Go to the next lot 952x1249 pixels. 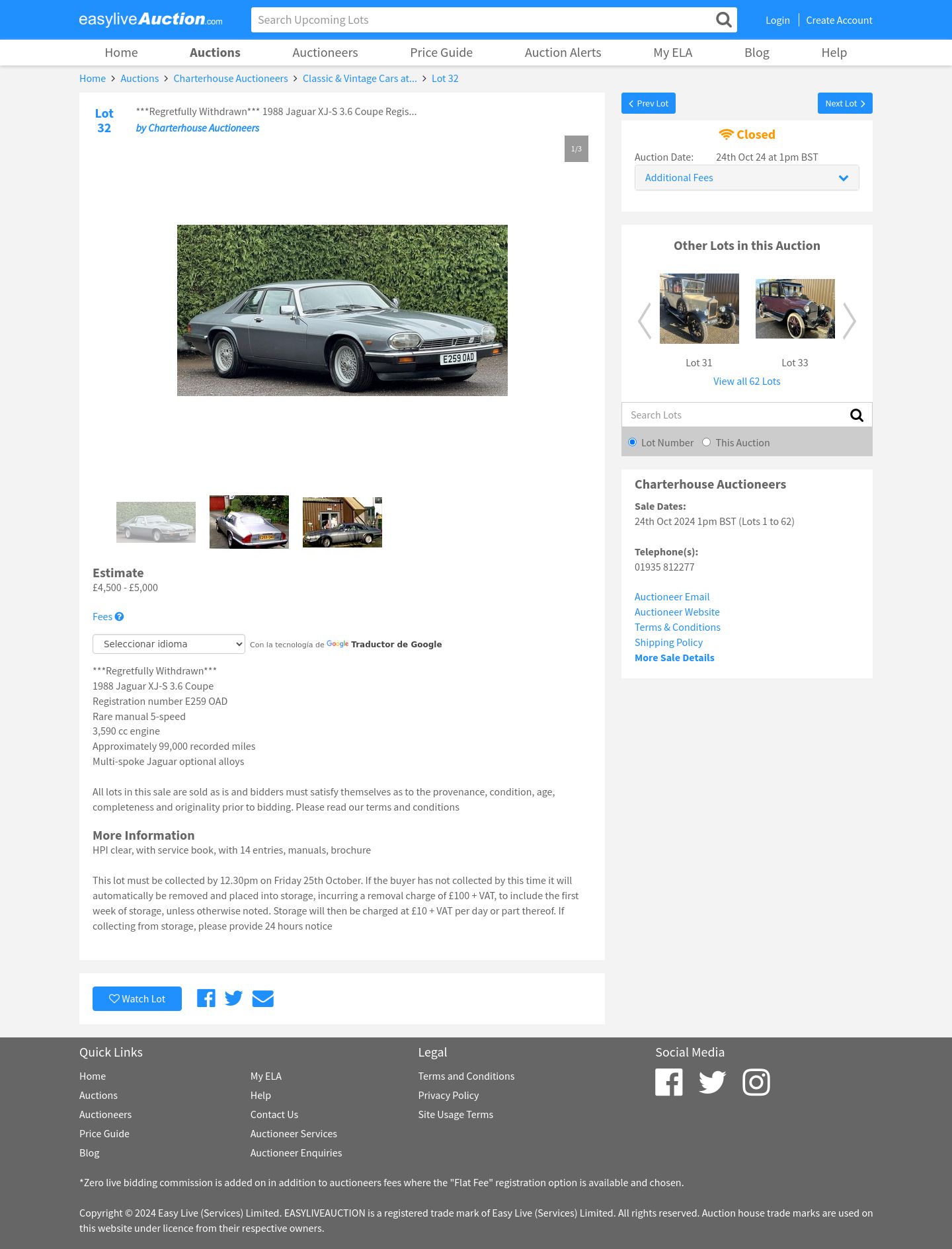click(844, 103)
